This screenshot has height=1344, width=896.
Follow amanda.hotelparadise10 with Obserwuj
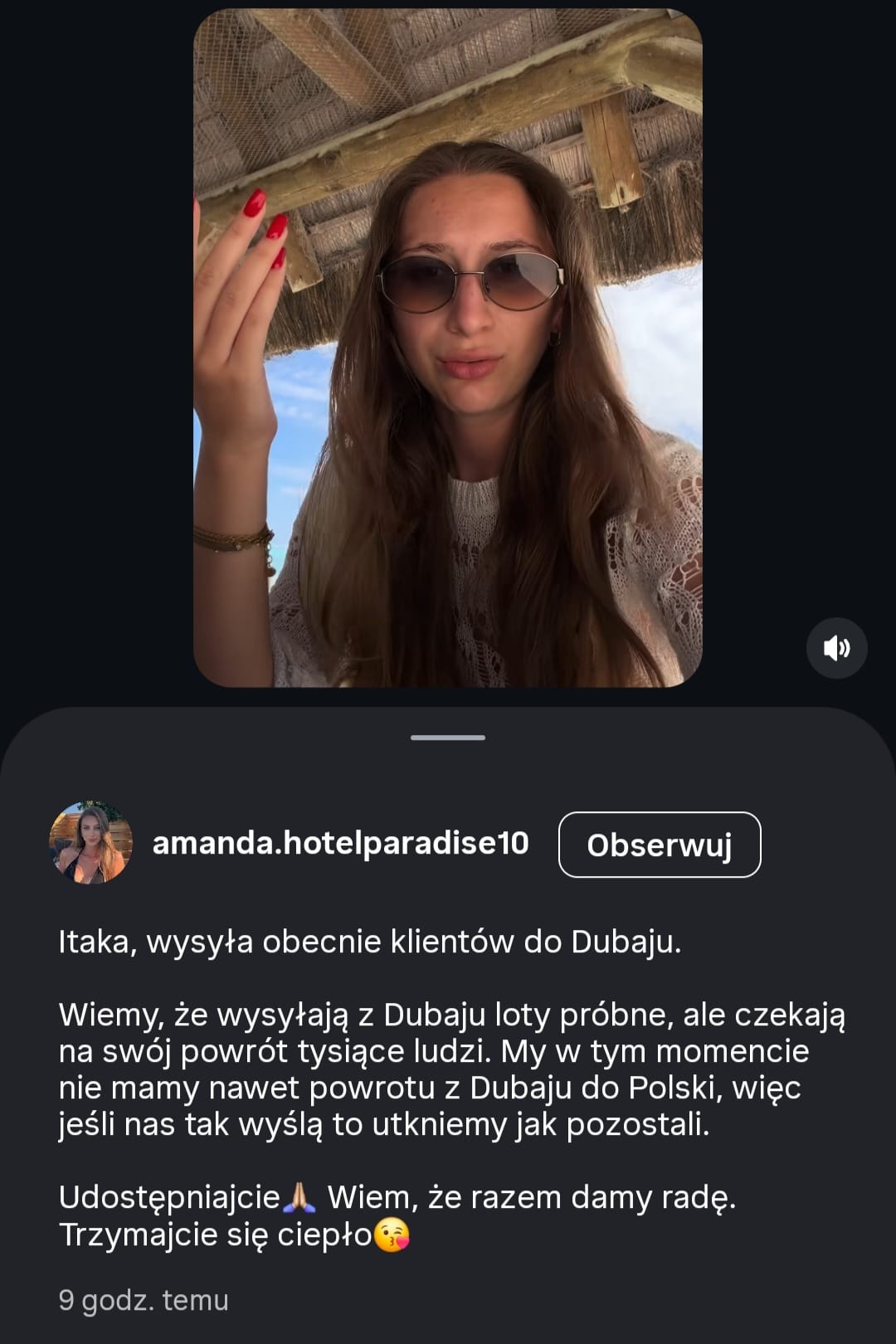660,845
